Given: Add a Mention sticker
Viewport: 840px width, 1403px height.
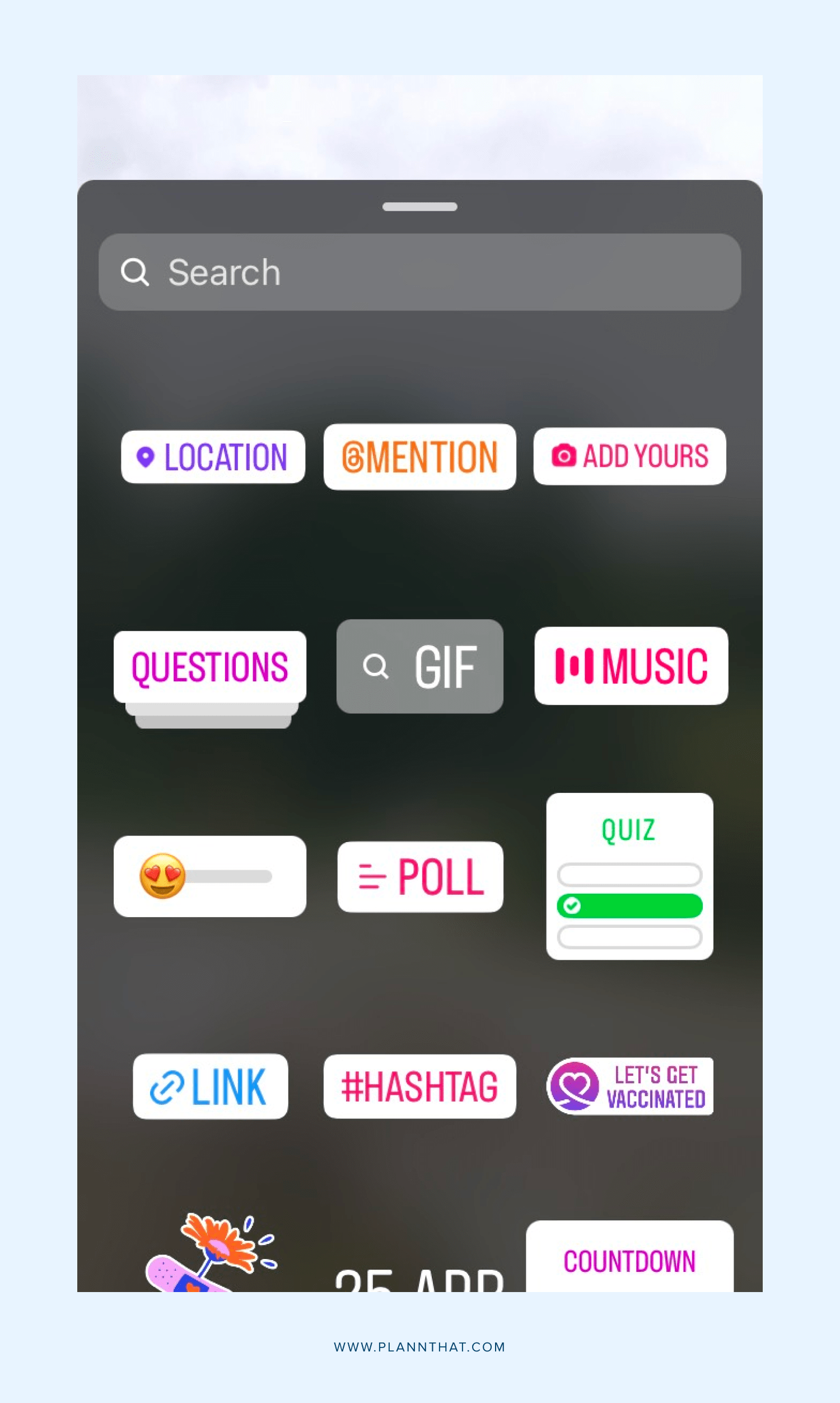Looking at the screenshot, I should tap(419, 456).
